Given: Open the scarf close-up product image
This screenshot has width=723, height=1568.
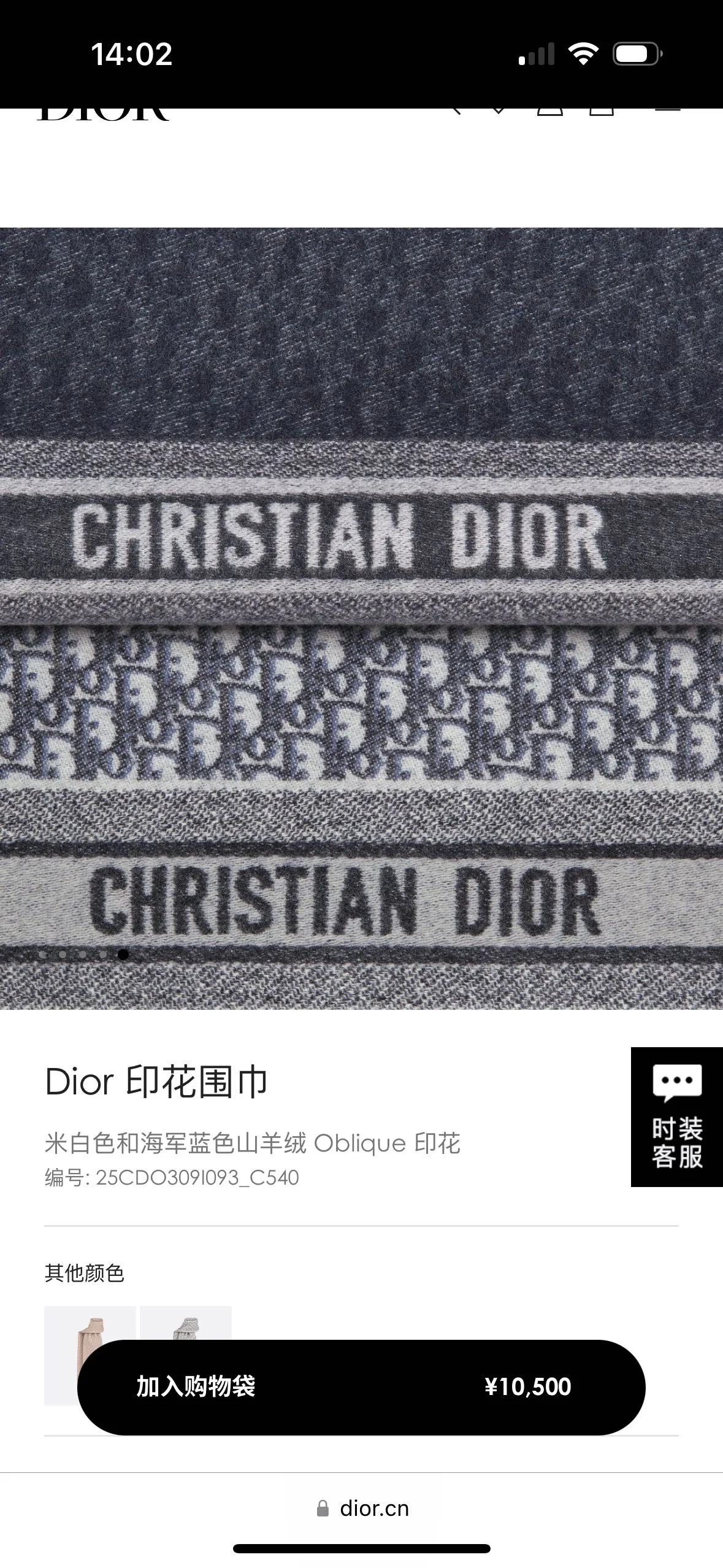Looking at the screenshot, I should coord(361,618).
